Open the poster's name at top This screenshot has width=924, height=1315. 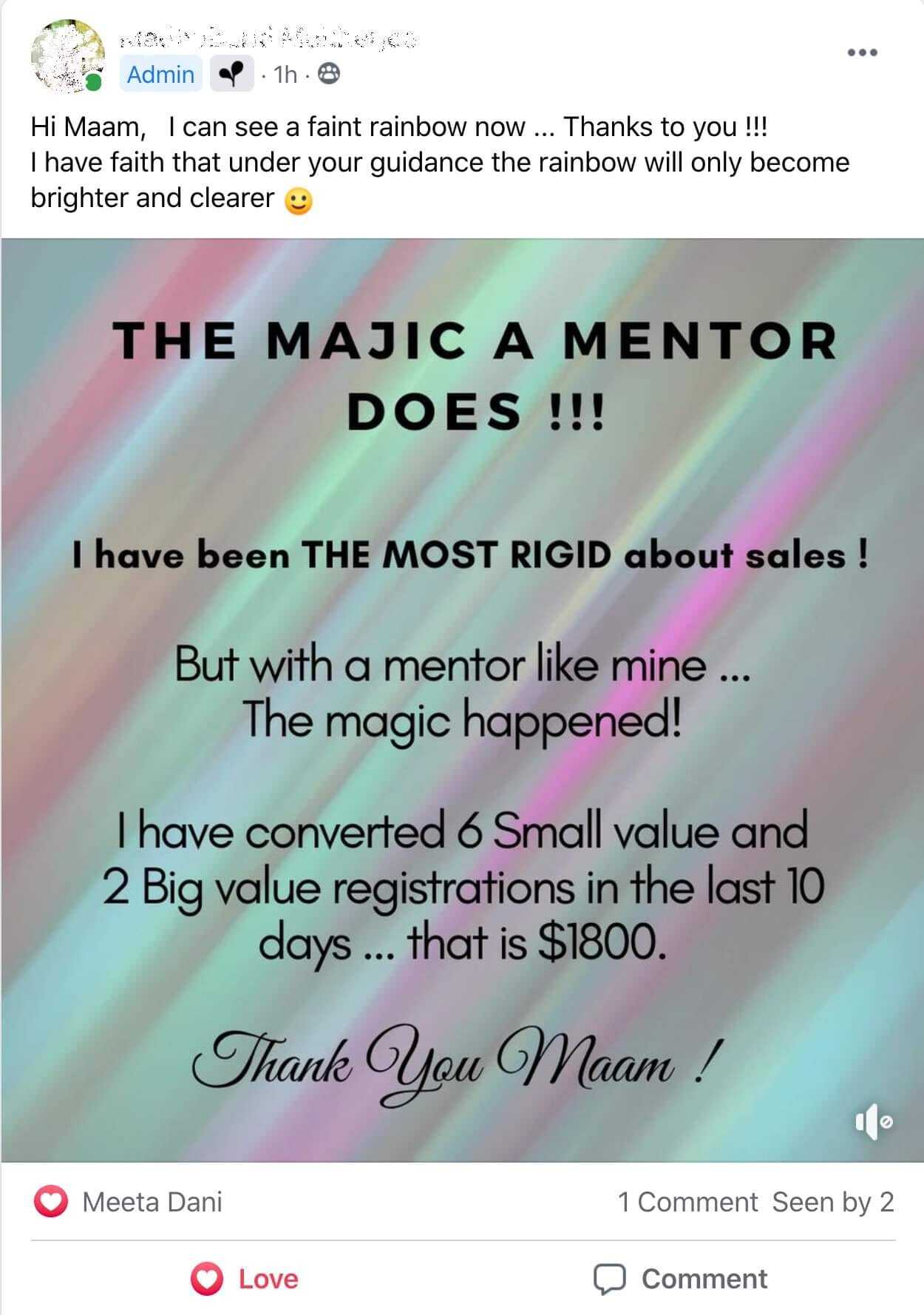(268, 38)
